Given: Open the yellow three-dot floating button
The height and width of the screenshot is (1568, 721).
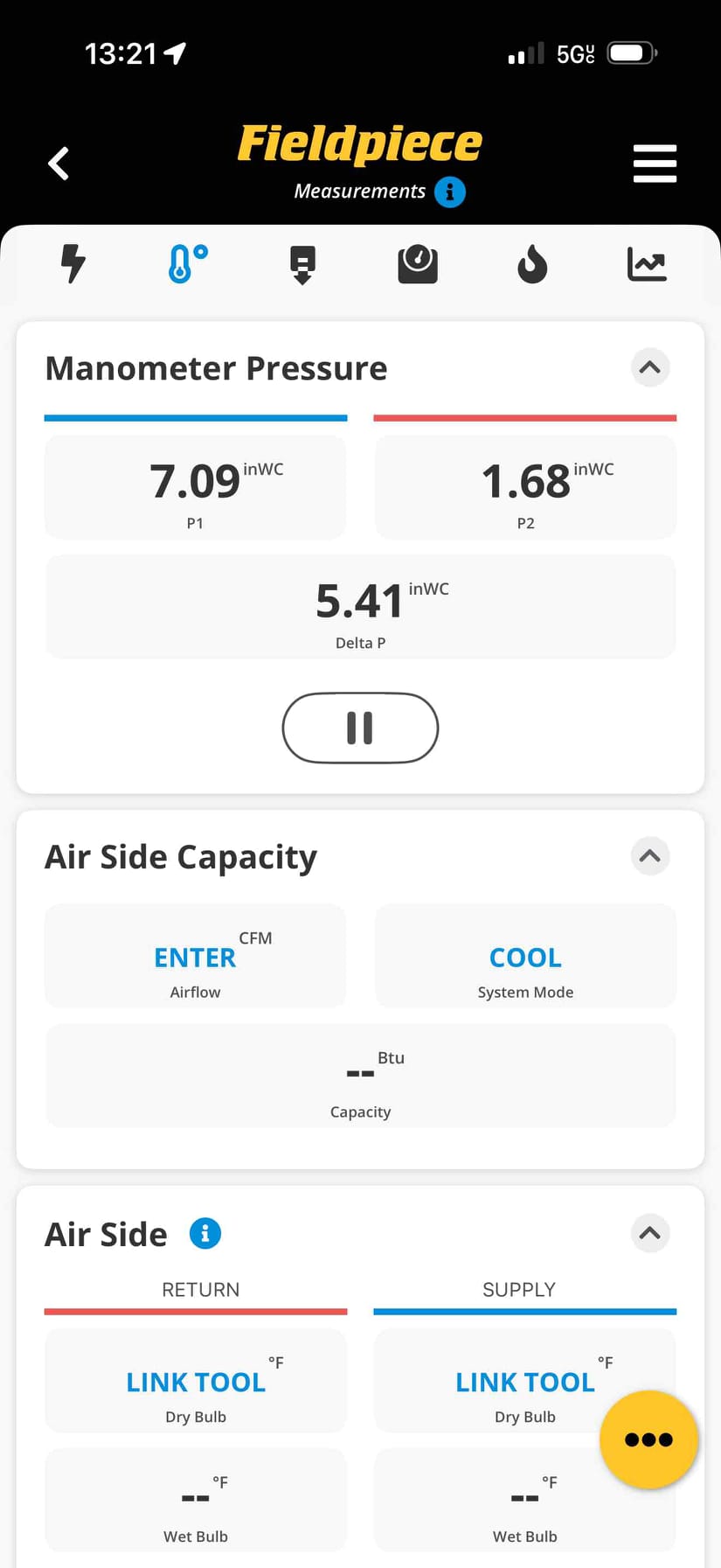Looking at the screenshot, I should (648, 1439).
